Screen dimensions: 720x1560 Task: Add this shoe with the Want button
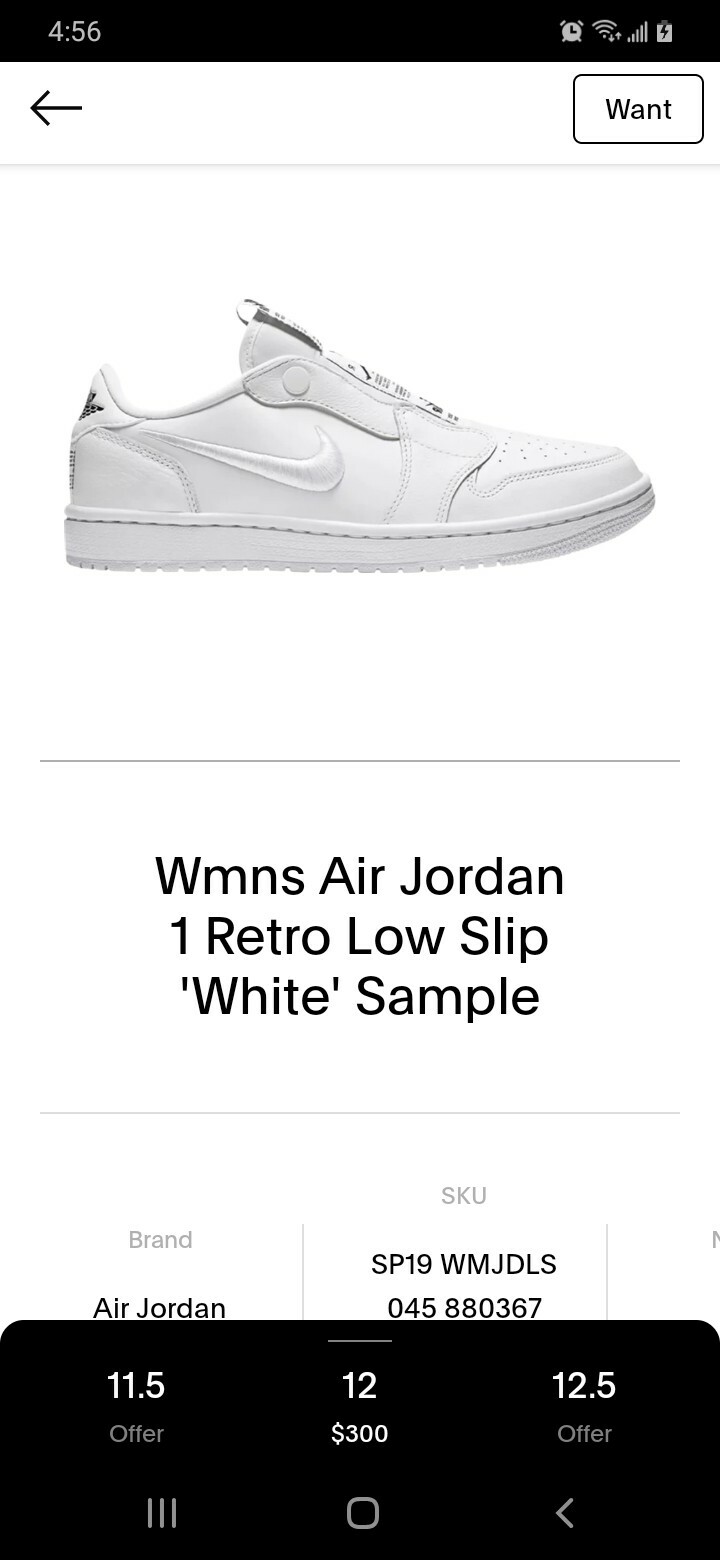click(638, 109)
